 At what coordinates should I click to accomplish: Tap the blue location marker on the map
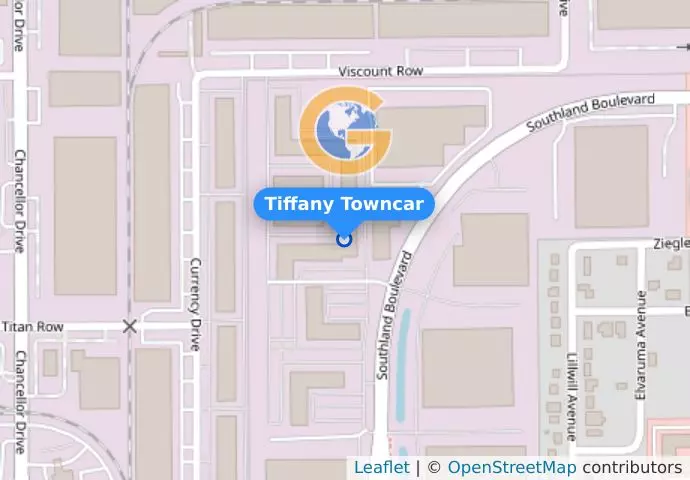click(344, 239)
